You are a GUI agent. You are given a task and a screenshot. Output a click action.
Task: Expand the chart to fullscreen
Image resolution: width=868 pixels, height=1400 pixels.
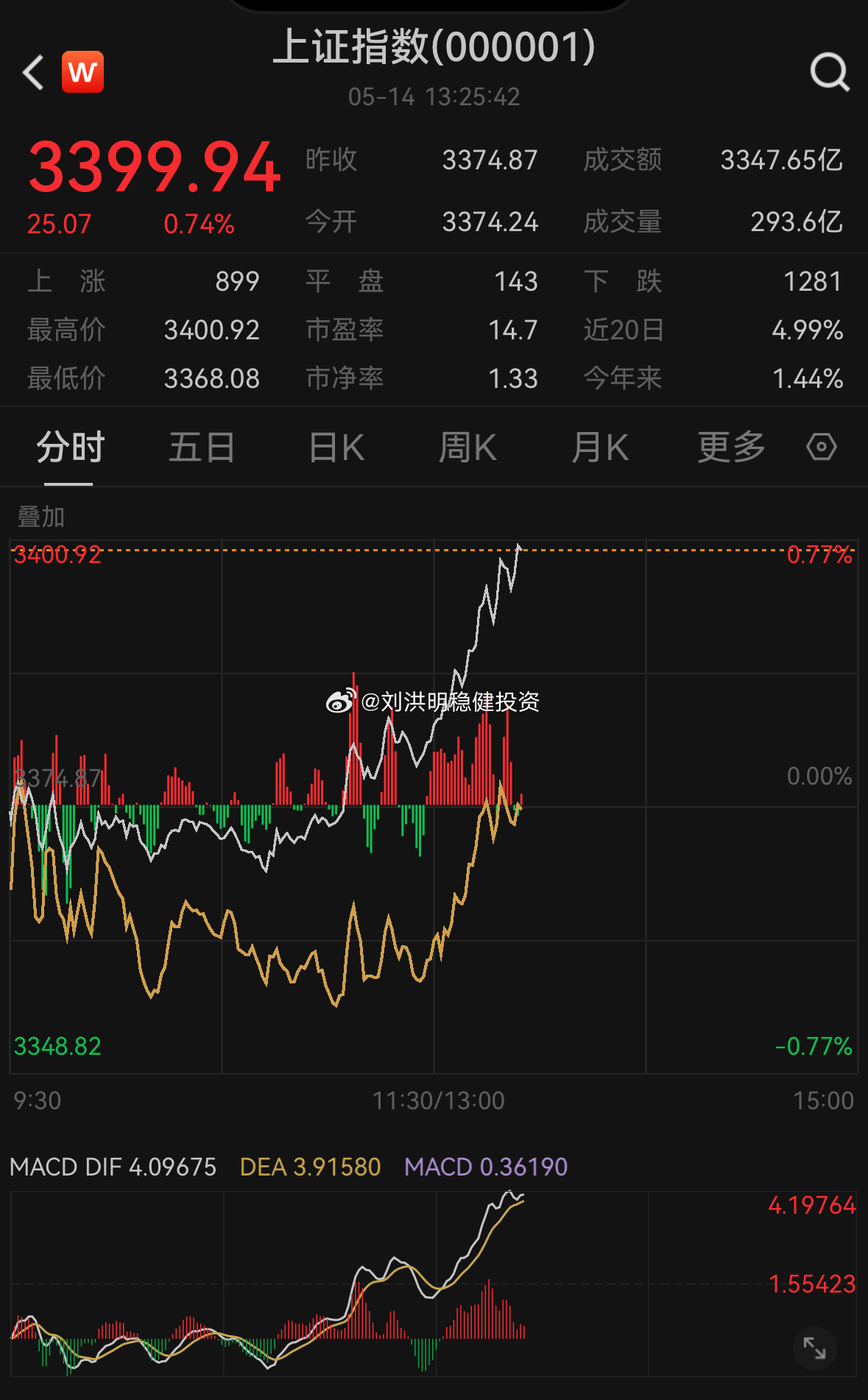(814, 1348)
